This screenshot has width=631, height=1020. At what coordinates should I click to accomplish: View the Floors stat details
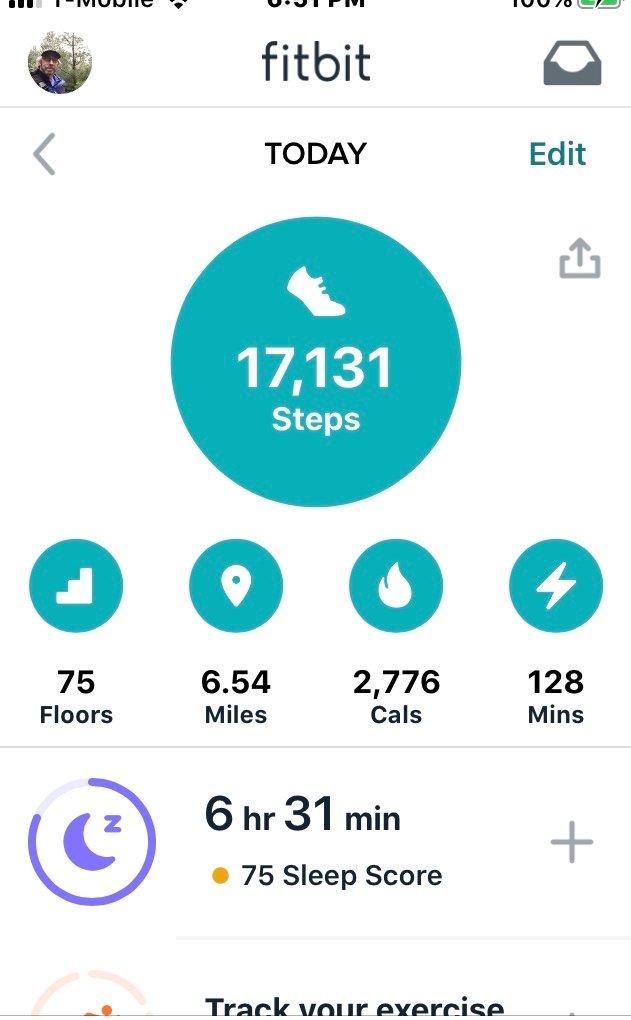[x=76, y=588]
